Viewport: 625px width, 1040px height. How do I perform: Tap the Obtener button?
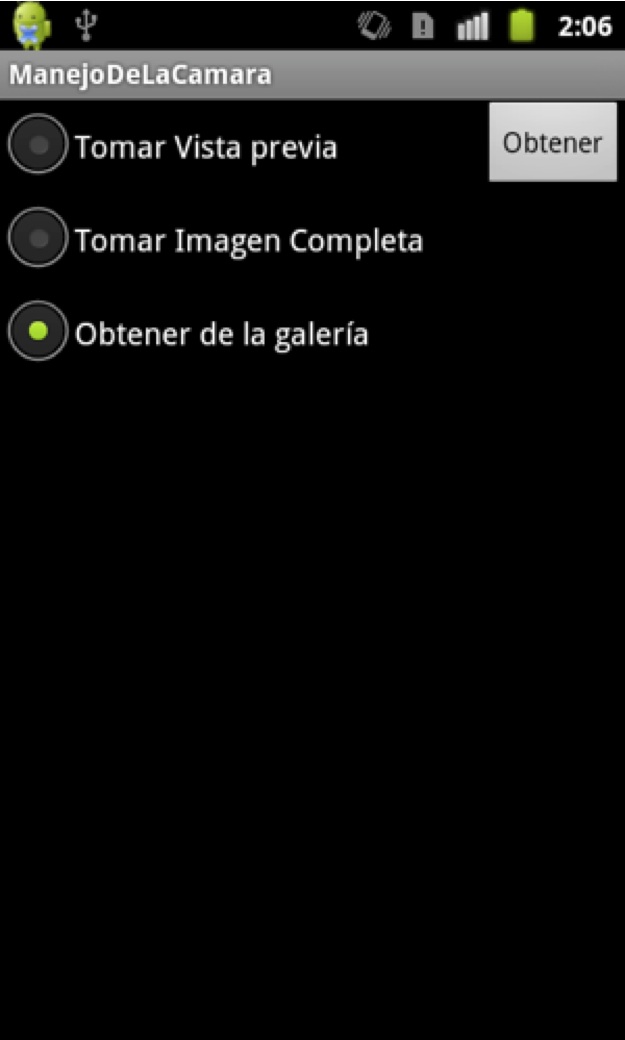(553, 142)
